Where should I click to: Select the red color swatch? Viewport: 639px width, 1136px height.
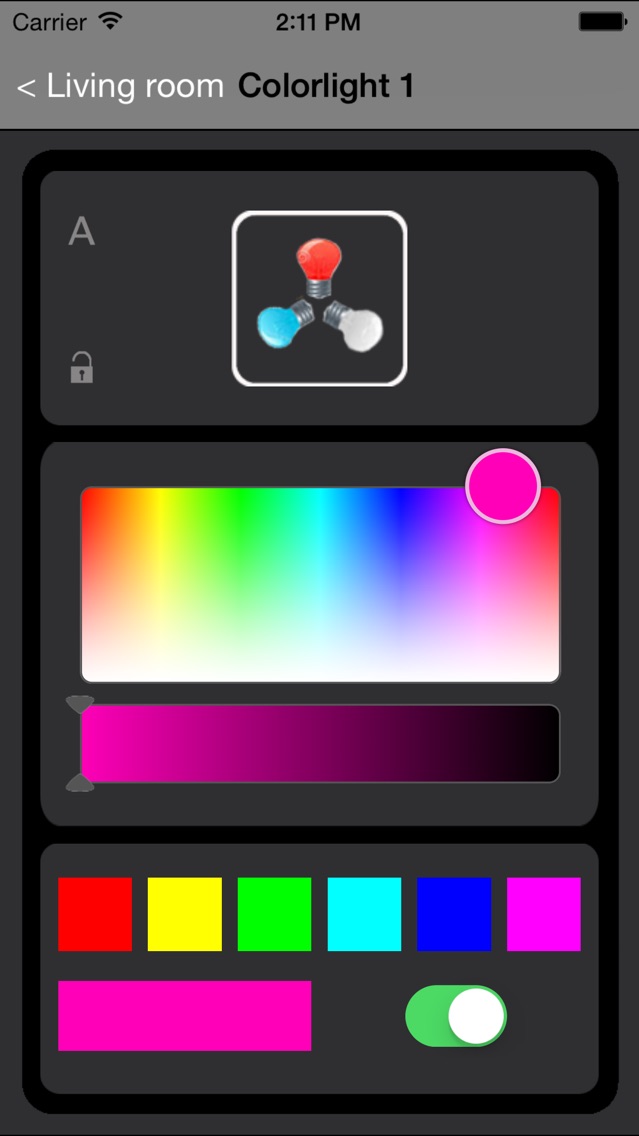click(95, 914)
